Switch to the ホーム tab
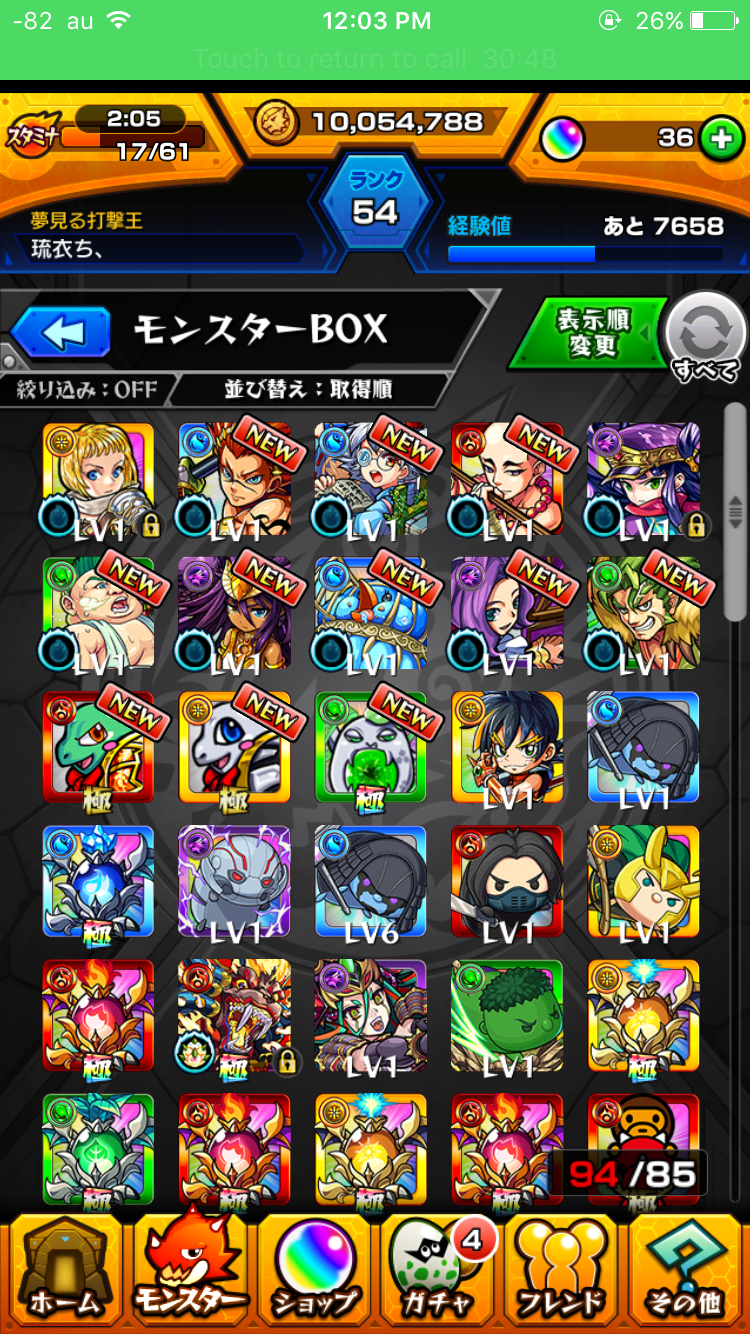 tap(63, 1270)
